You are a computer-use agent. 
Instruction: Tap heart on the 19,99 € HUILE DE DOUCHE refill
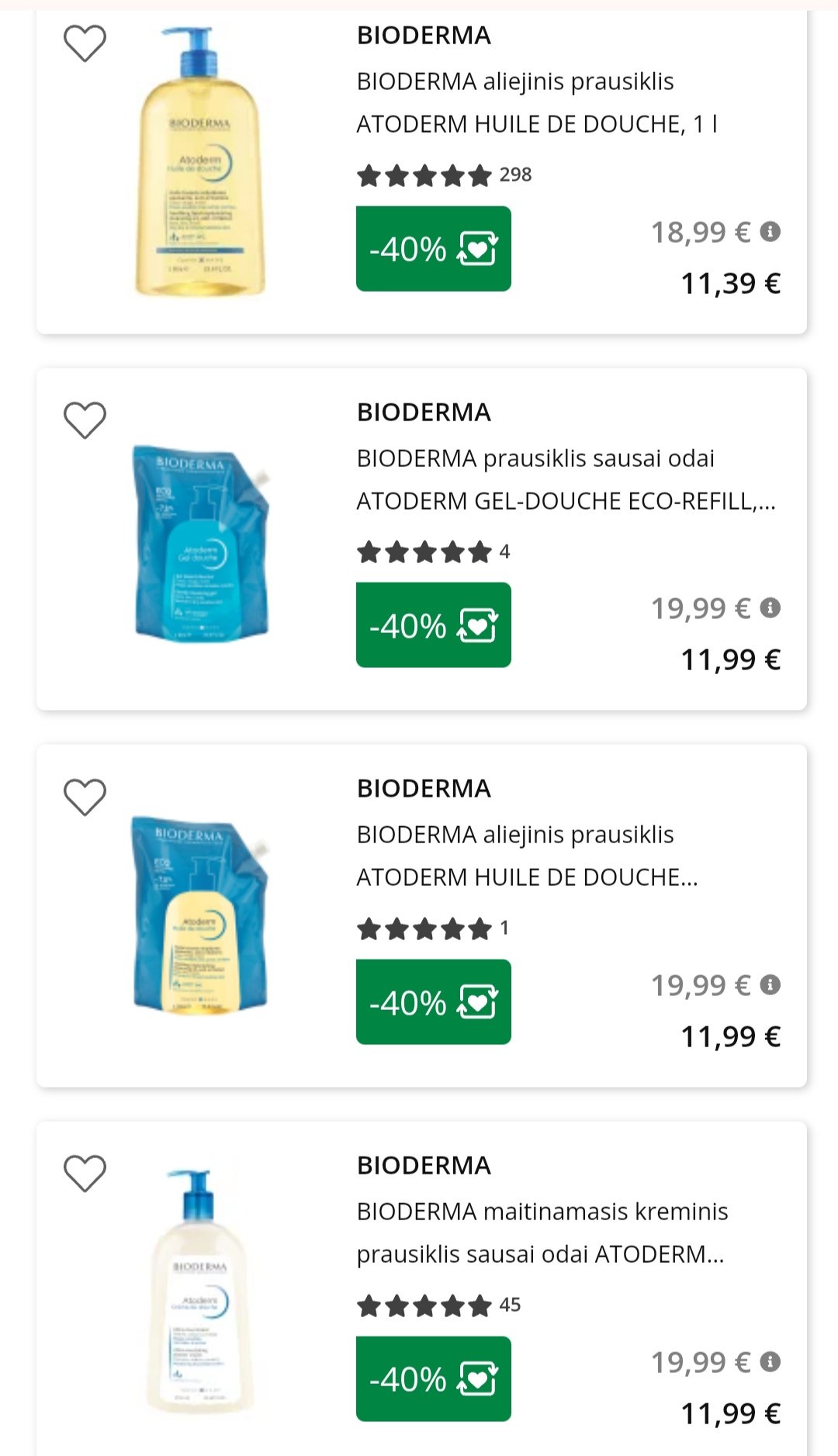coord(85,797)
